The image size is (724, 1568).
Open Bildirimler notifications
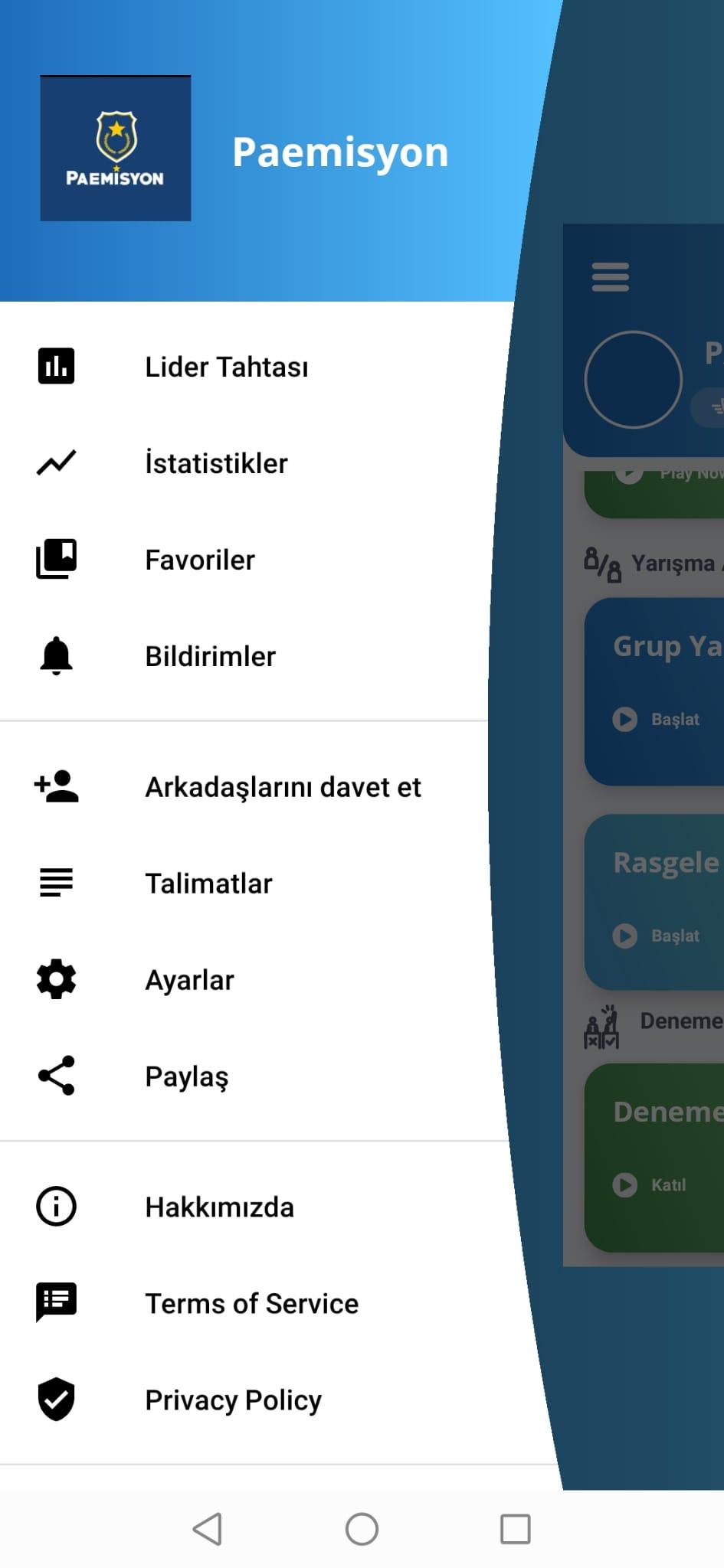[210, 656]
